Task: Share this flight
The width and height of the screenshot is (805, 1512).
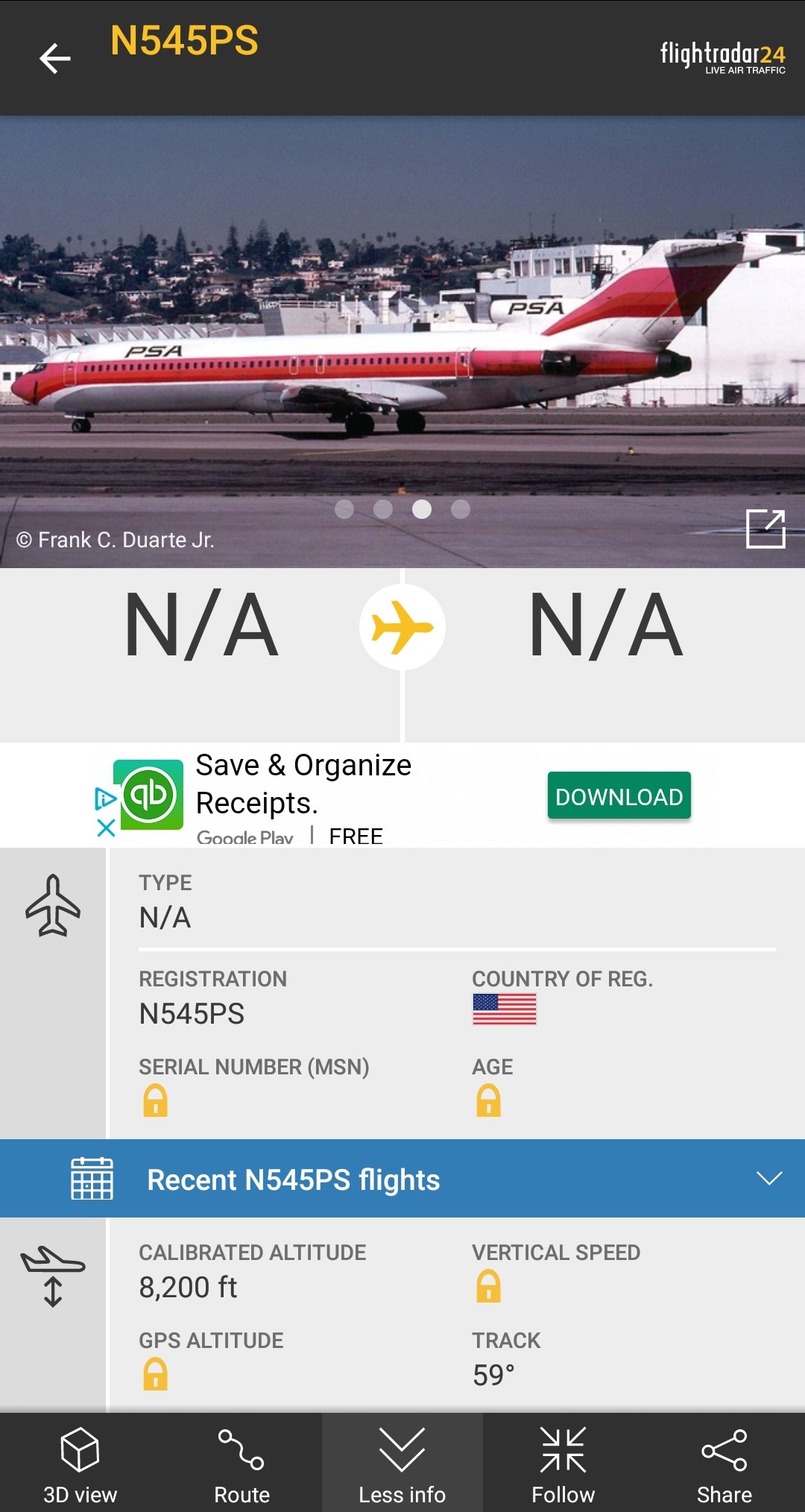Action: point(724,1465)
